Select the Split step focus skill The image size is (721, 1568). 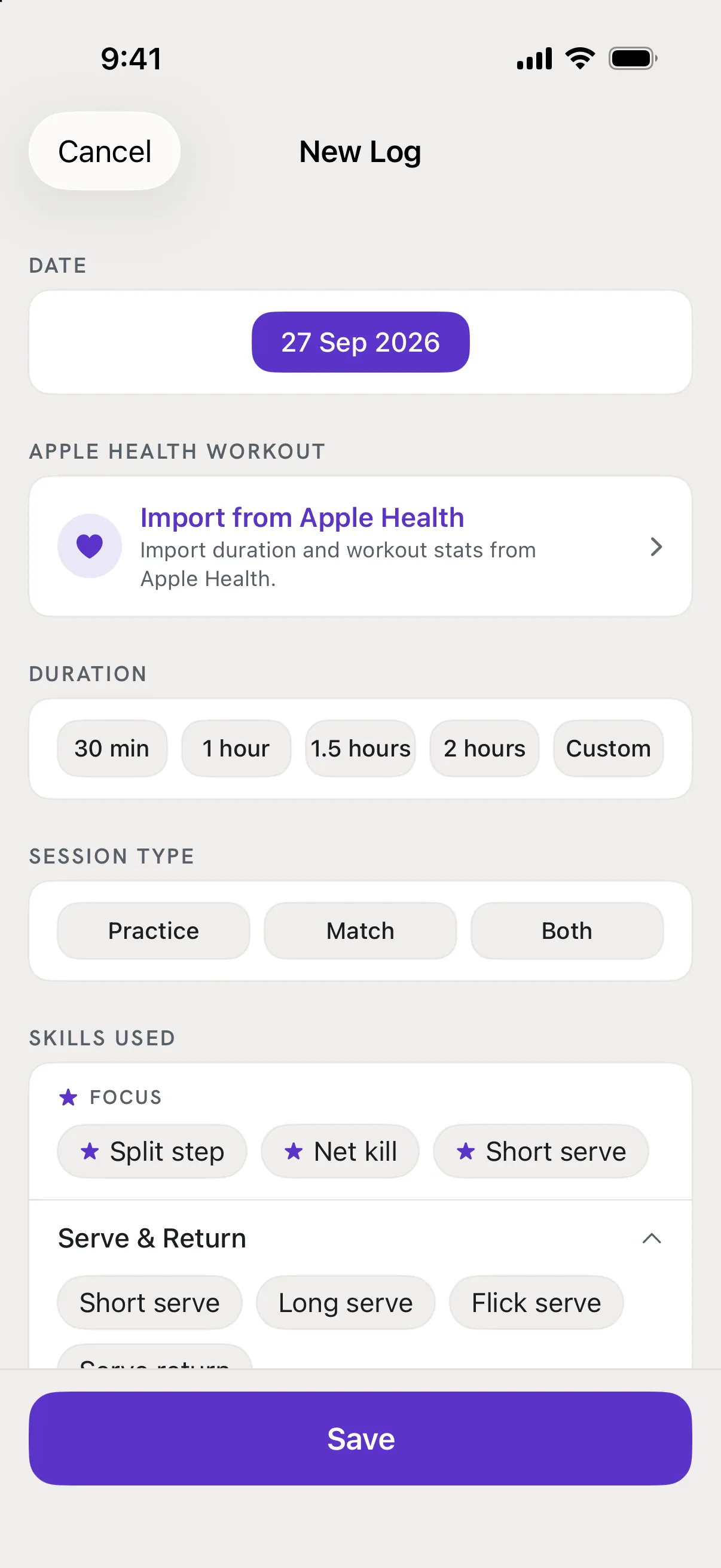coord(152,1151)
